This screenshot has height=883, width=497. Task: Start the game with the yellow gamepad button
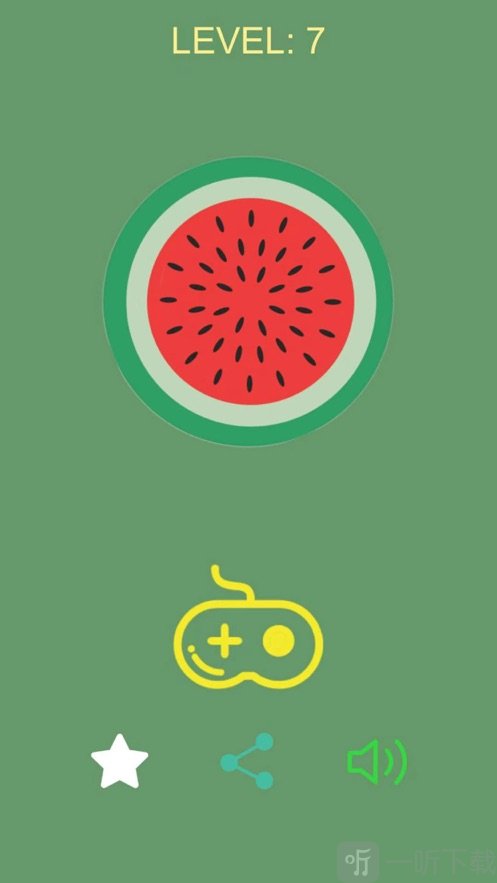click(248, 627)
